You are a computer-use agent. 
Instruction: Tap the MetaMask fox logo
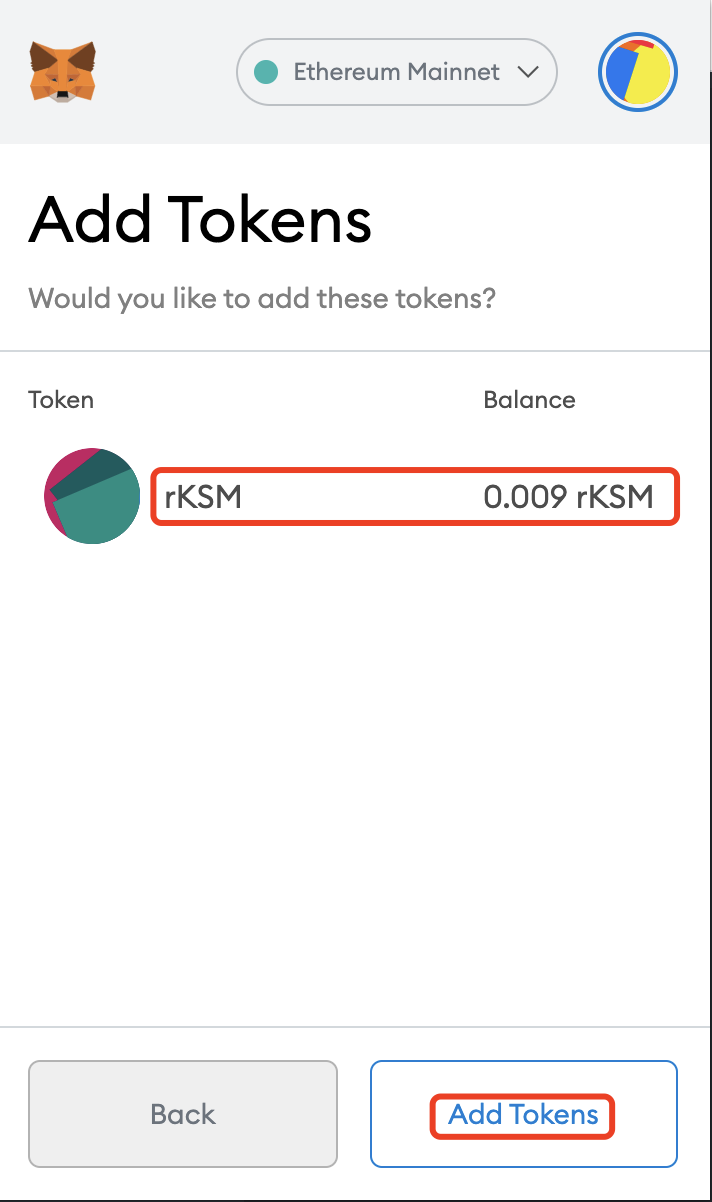[63, 72]
